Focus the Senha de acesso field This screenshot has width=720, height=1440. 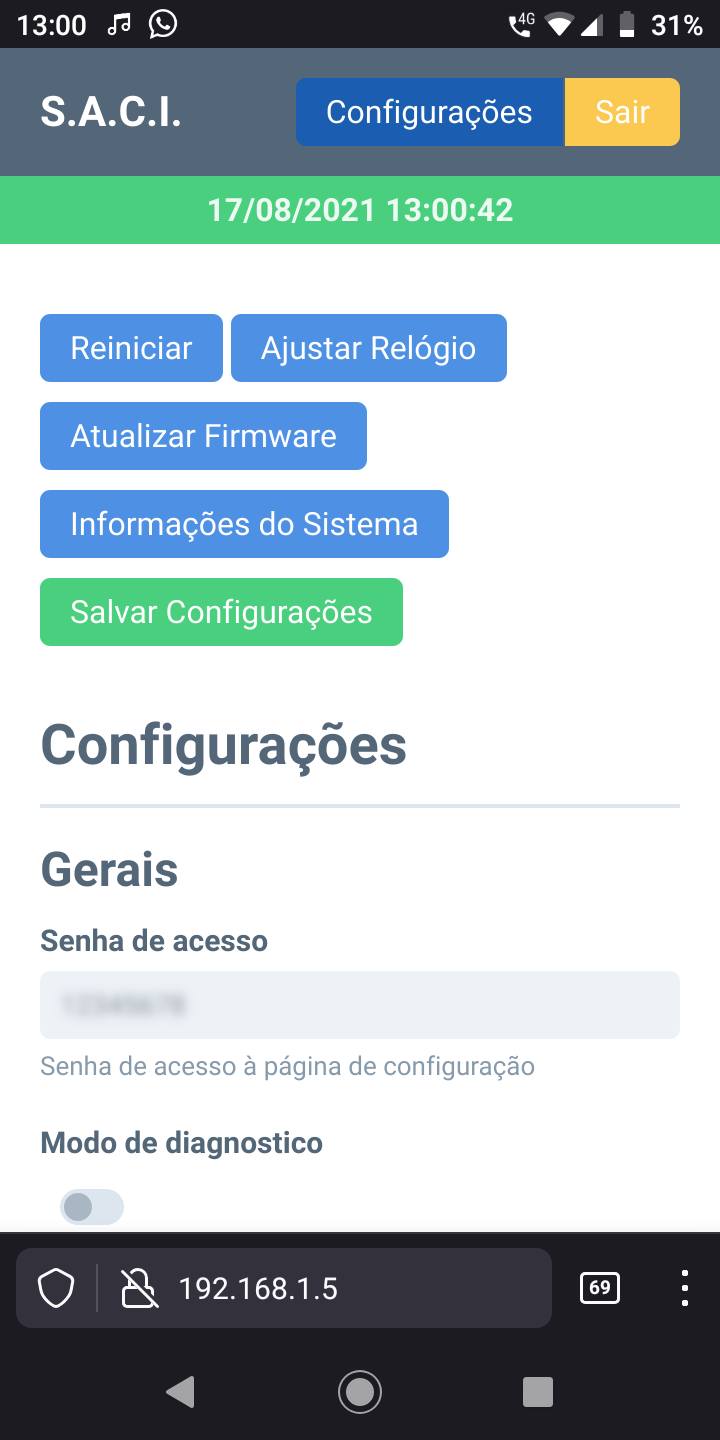click(x=360, y=1005)
